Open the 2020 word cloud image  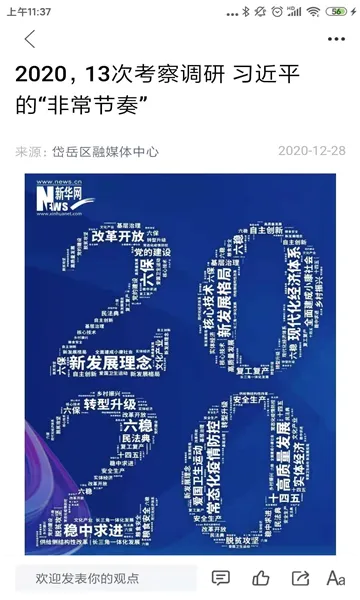click(x=180, y=364)
